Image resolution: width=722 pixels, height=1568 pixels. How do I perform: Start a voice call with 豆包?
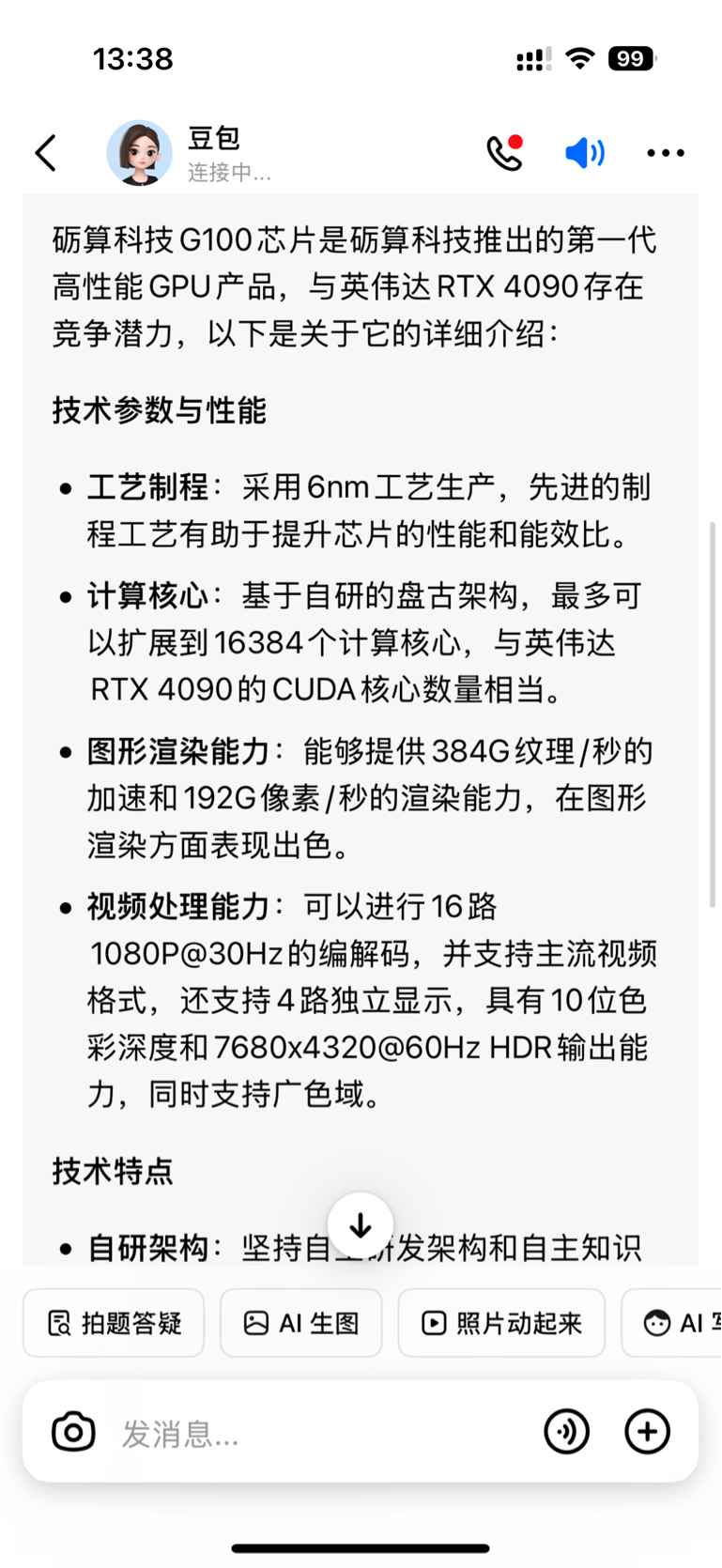504,152
